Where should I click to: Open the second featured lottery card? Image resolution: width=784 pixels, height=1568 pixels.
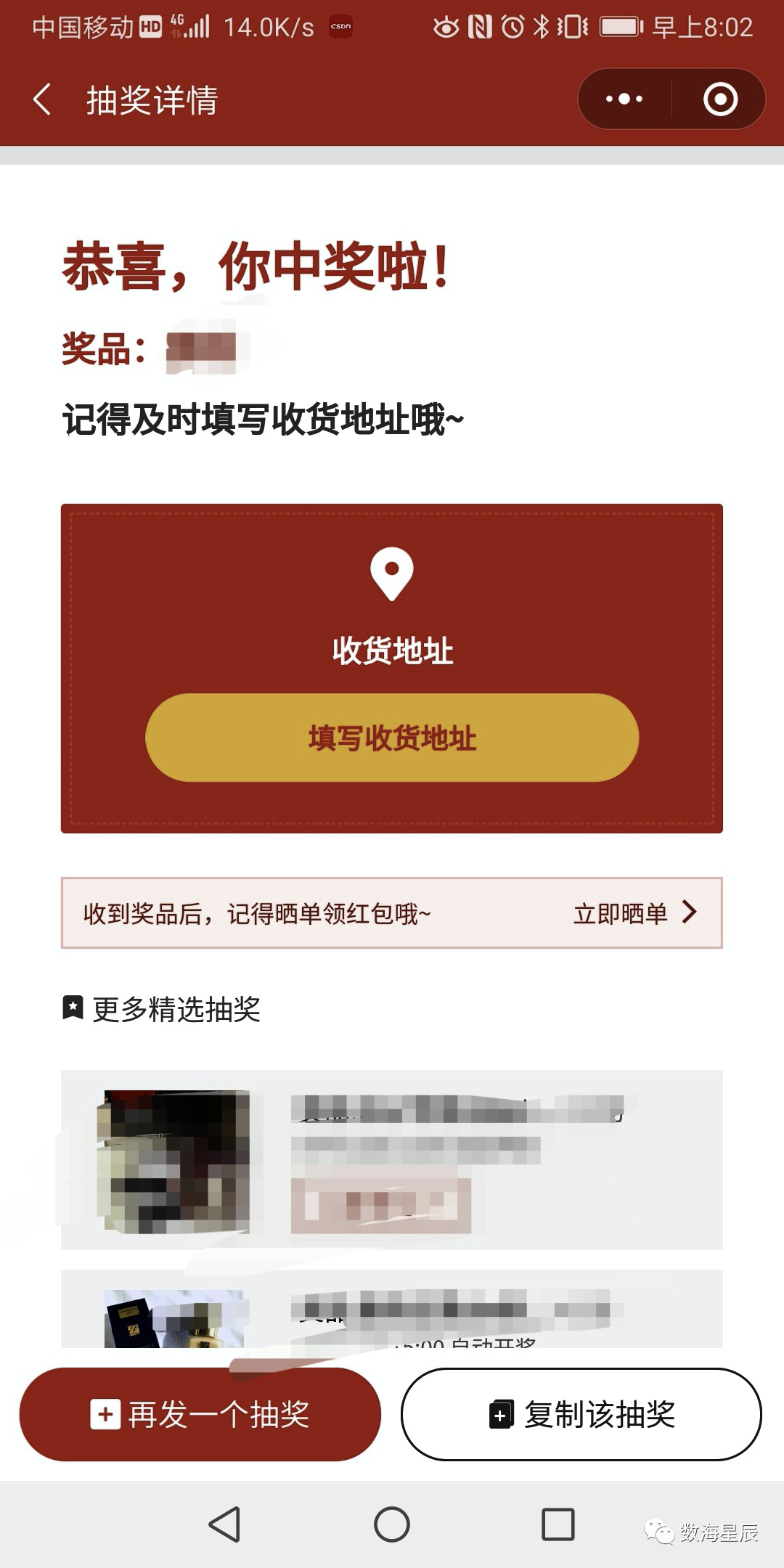pos(392,1310)
